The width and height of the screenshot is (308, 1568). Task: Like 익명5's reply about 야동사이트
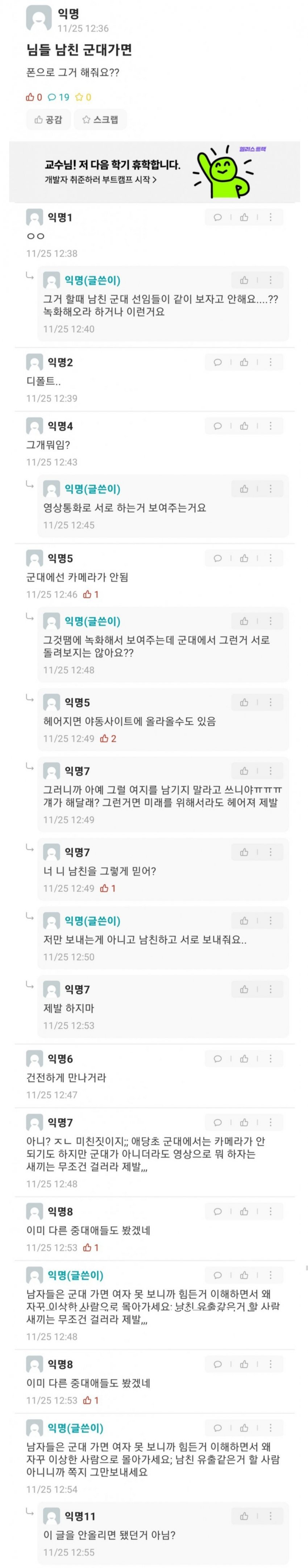(244, 703)
